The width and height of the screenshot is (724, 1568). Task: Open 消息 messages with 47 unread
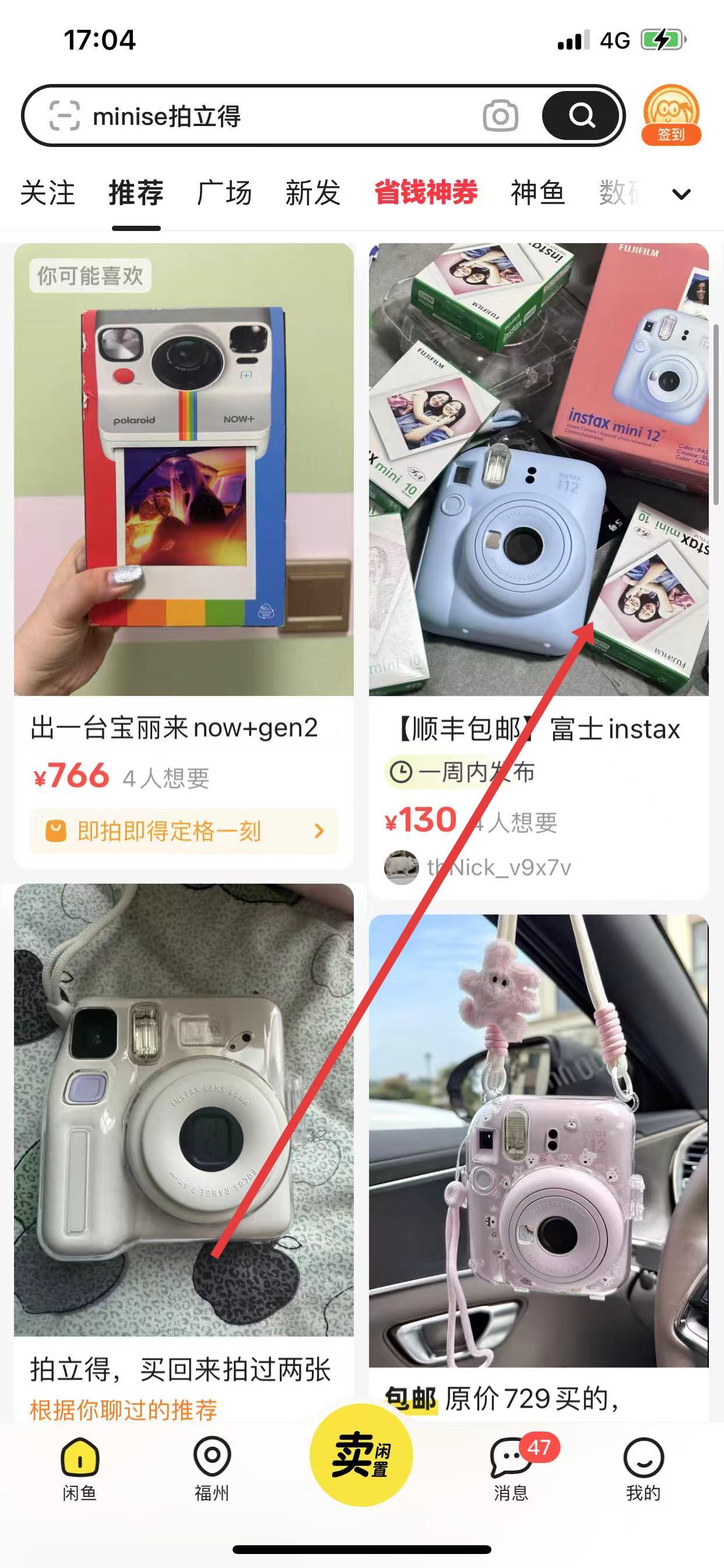[x=512, y=1468]
